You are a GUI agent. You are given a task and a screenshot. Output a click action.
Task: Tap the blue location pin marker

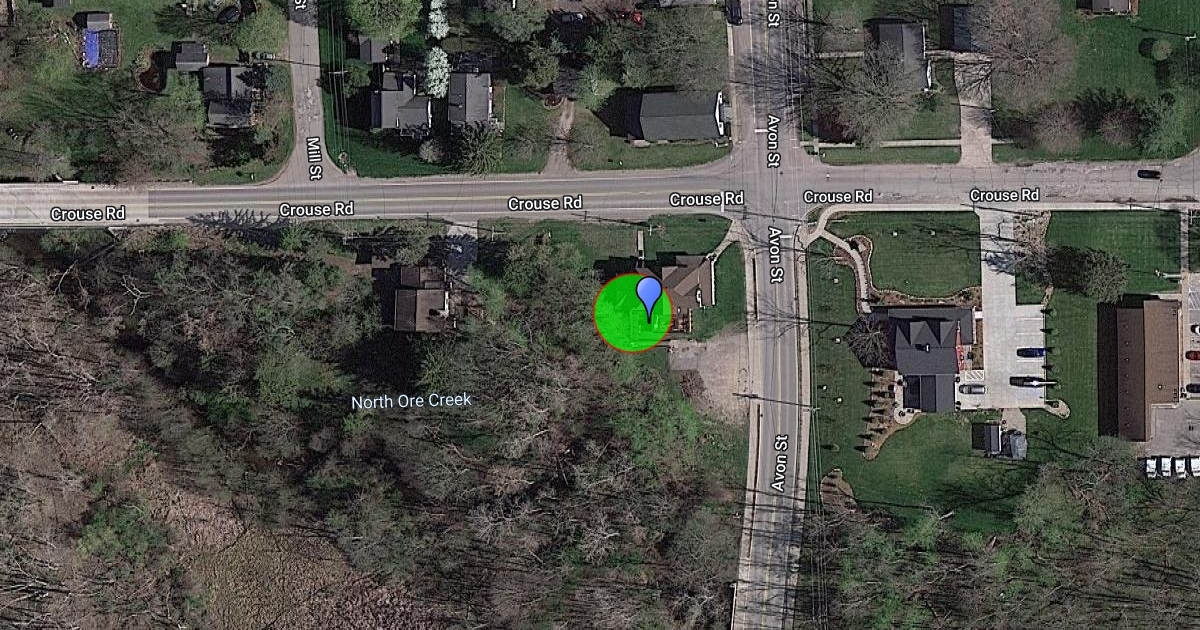point(650,295)
